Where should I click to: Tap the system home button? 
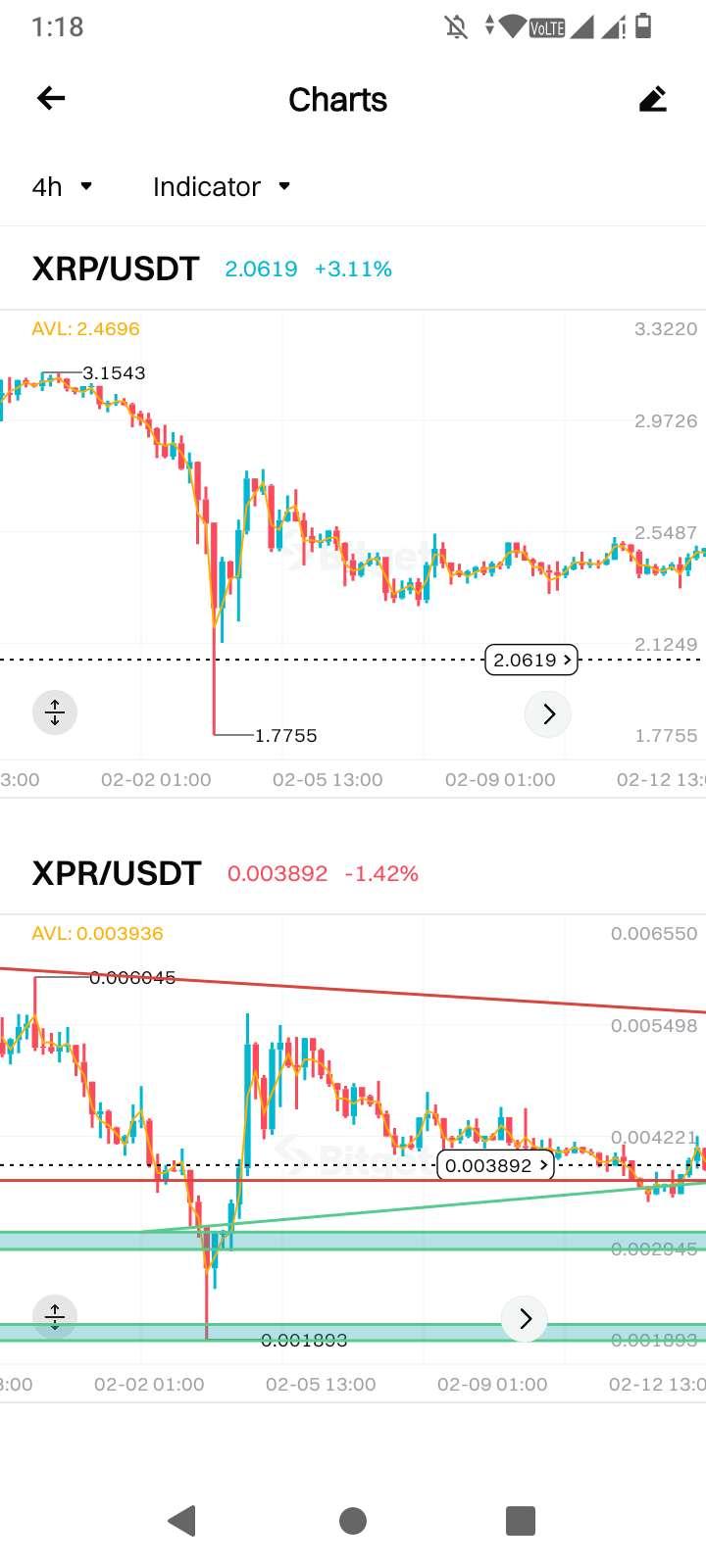coord(353,1521)
